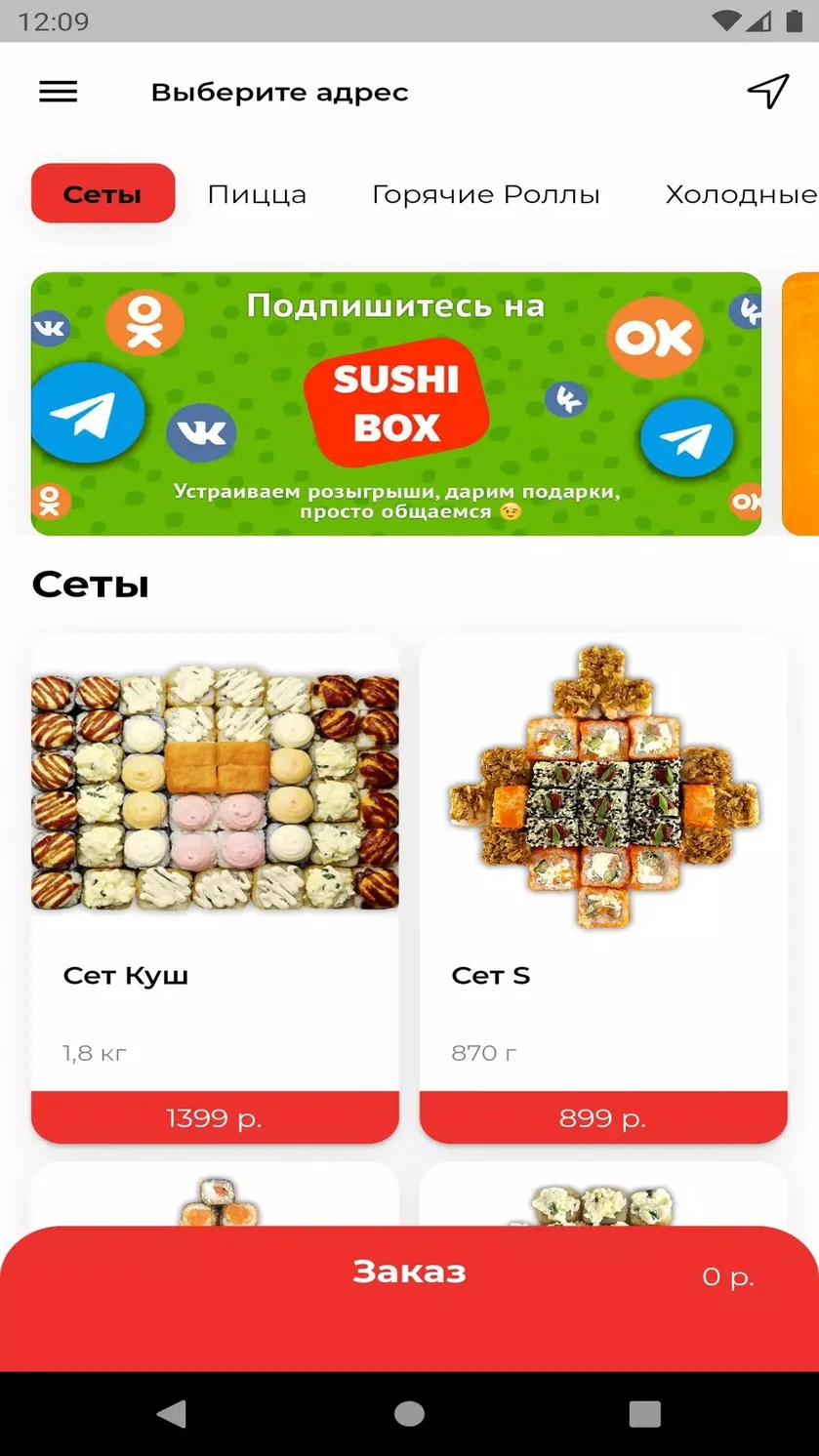The height and width of the screenshot is (1456, 819).
Task: Switch to the Холодные category
Action: click(x=742, y=194)
